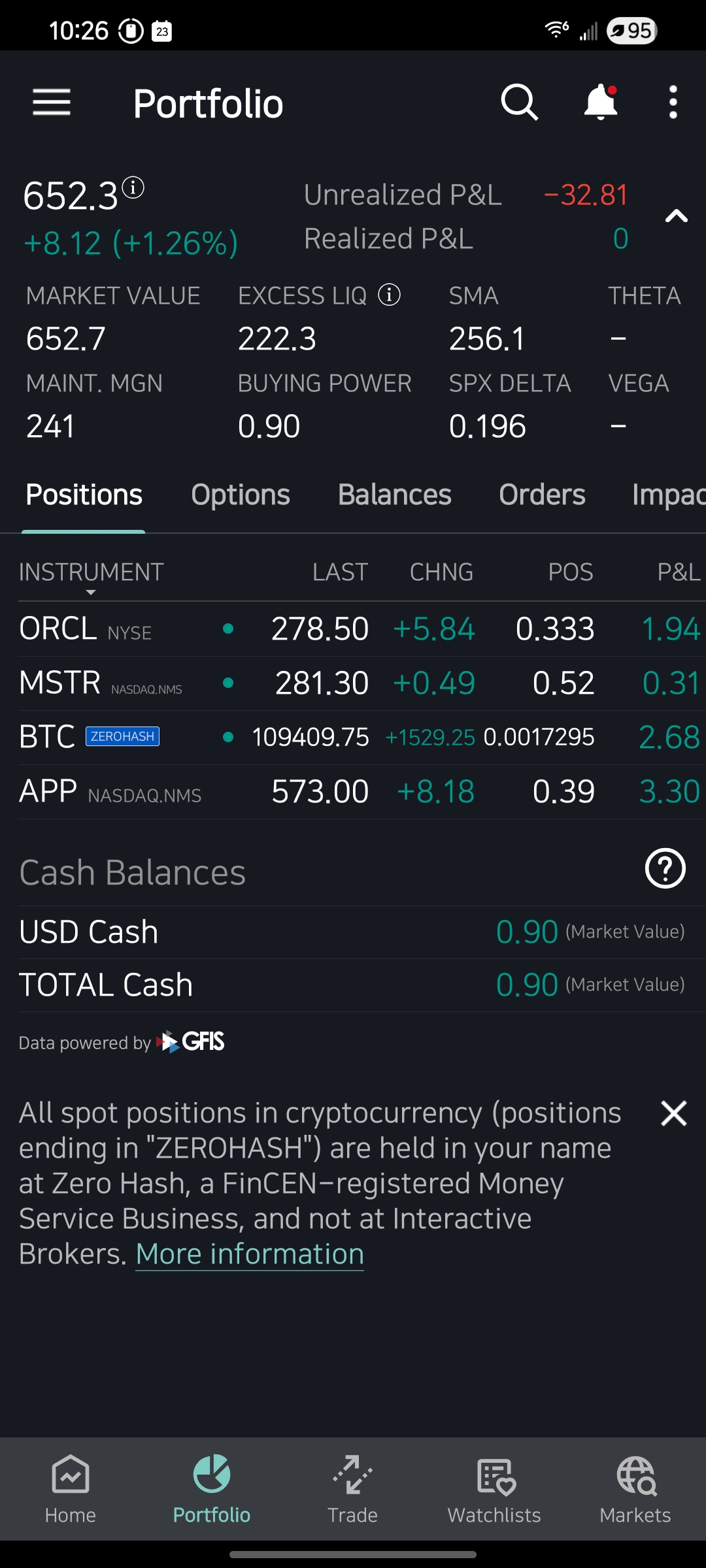This screenshot has width=706, height=1568.
Task: Open the notifications bell
Action: tap(600, 103)
